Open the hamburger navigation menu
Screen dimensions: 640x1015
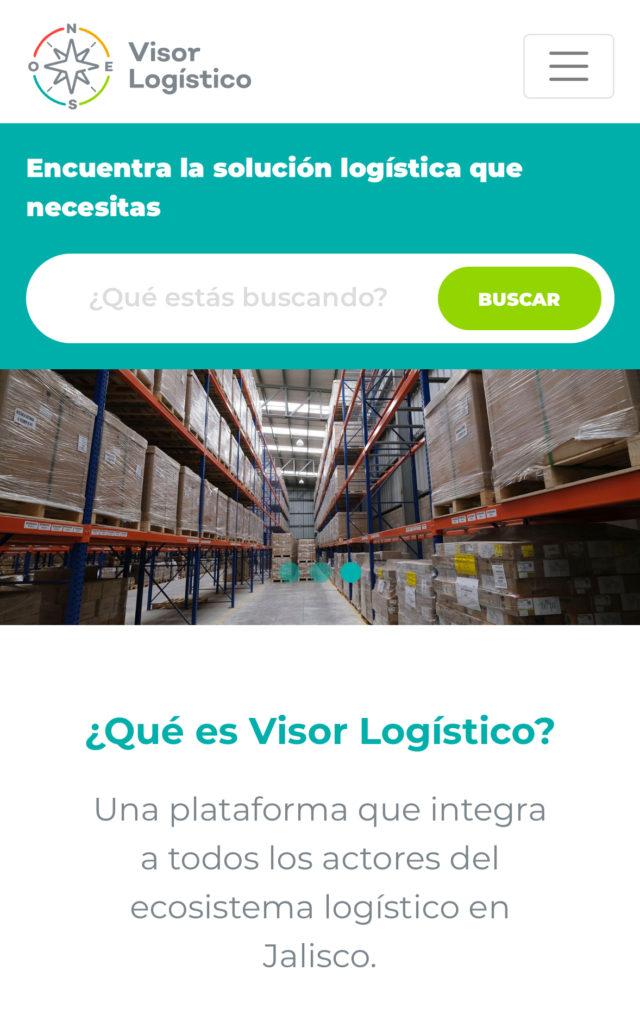(x=568, y=66)
